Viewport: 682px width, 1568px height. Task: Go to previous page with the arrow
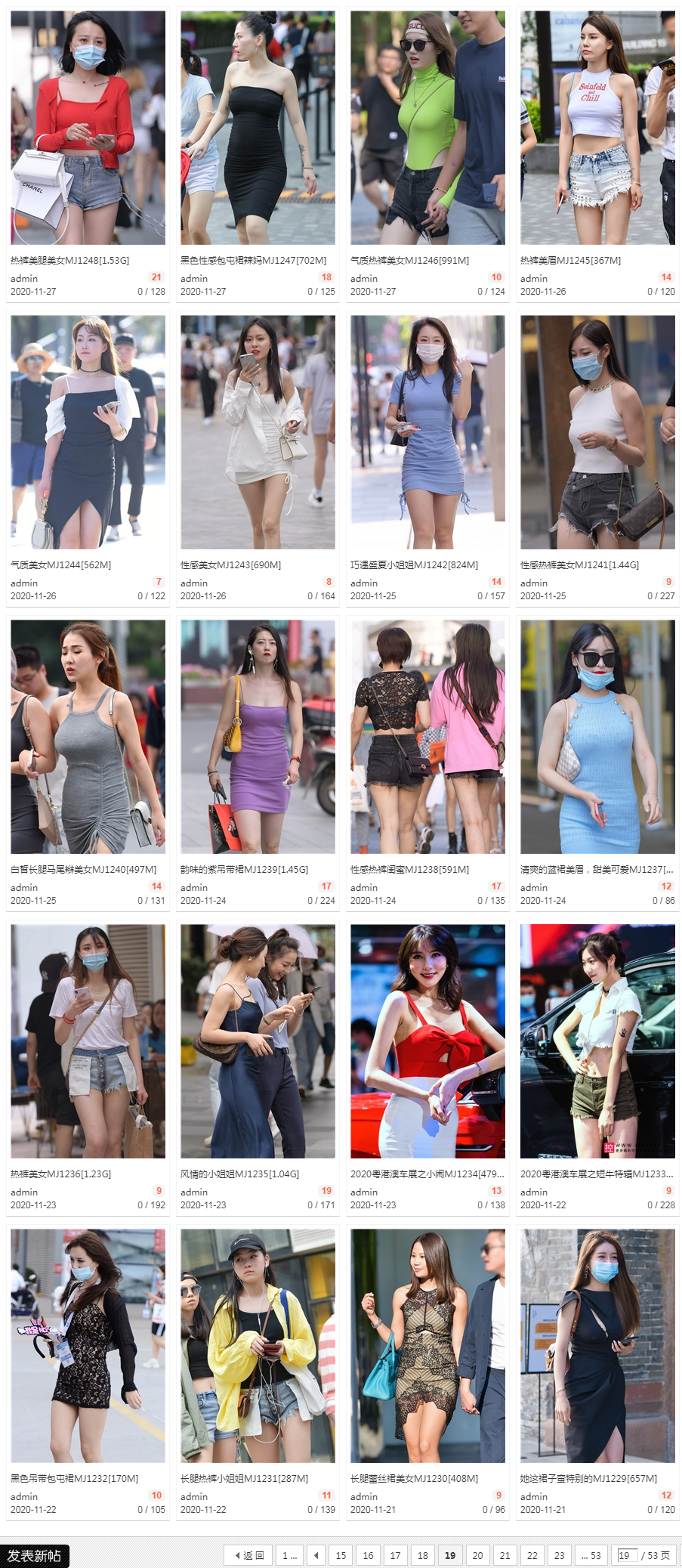(x=316, y=1555)
